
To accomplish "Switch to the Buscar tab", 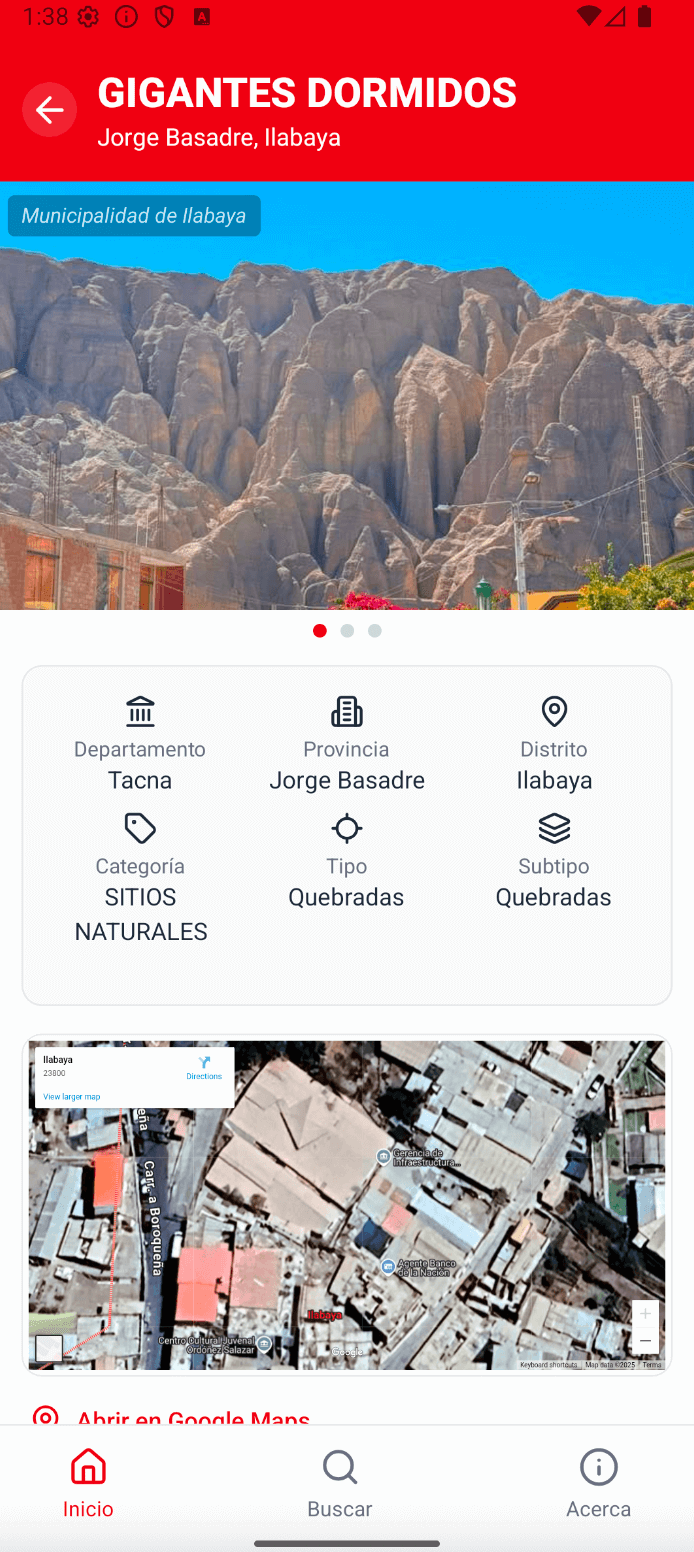I will (x=340, y=1483).
